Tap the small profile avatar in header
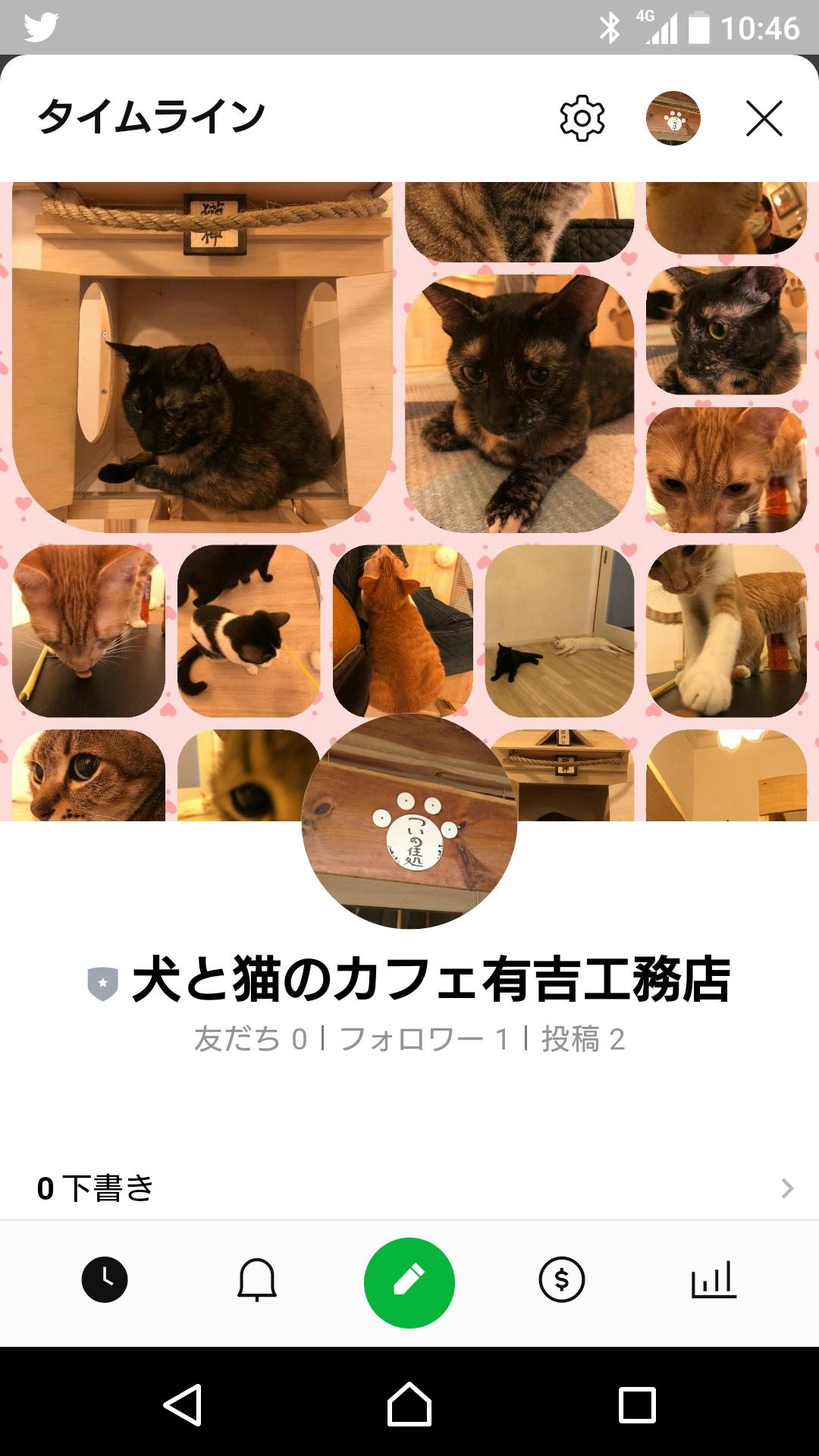 coord(673,118)
